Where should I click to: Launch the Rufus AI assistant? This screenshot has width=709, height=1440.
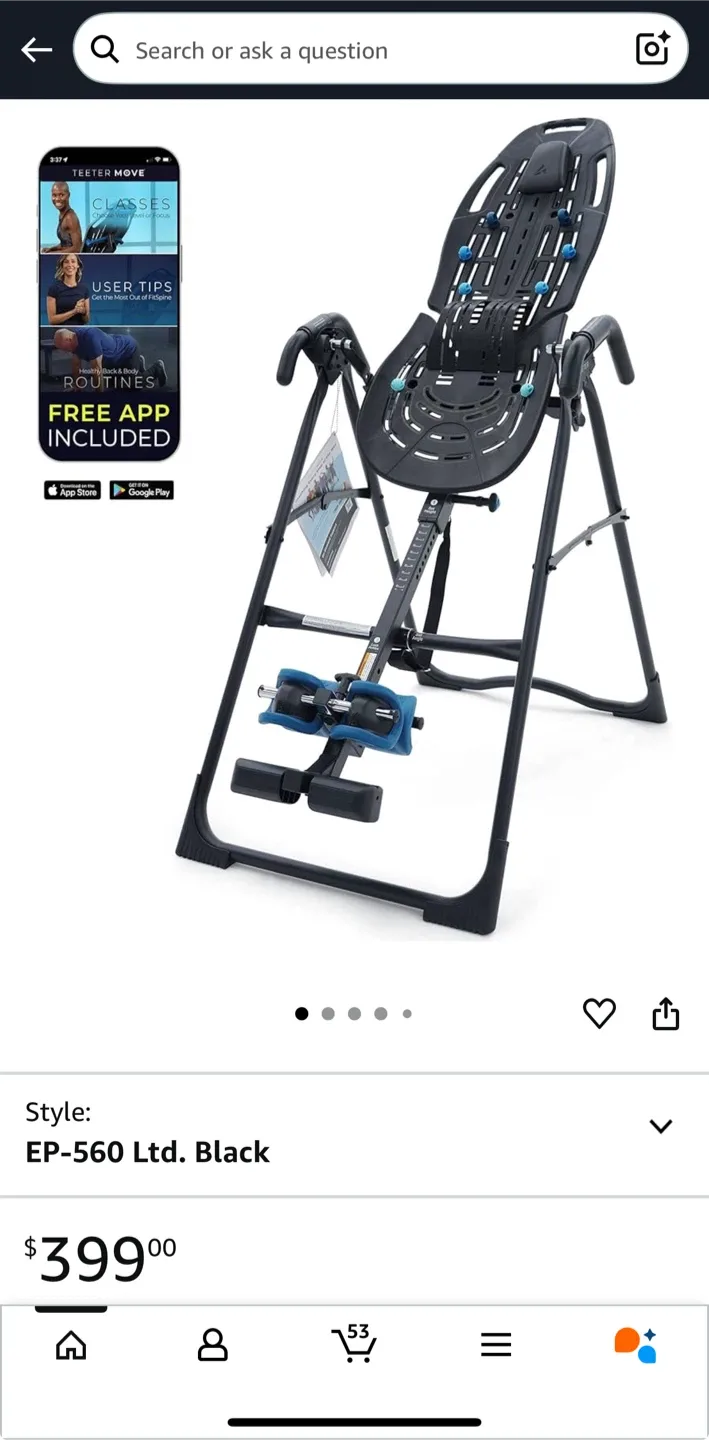[x=636, y=1345]
